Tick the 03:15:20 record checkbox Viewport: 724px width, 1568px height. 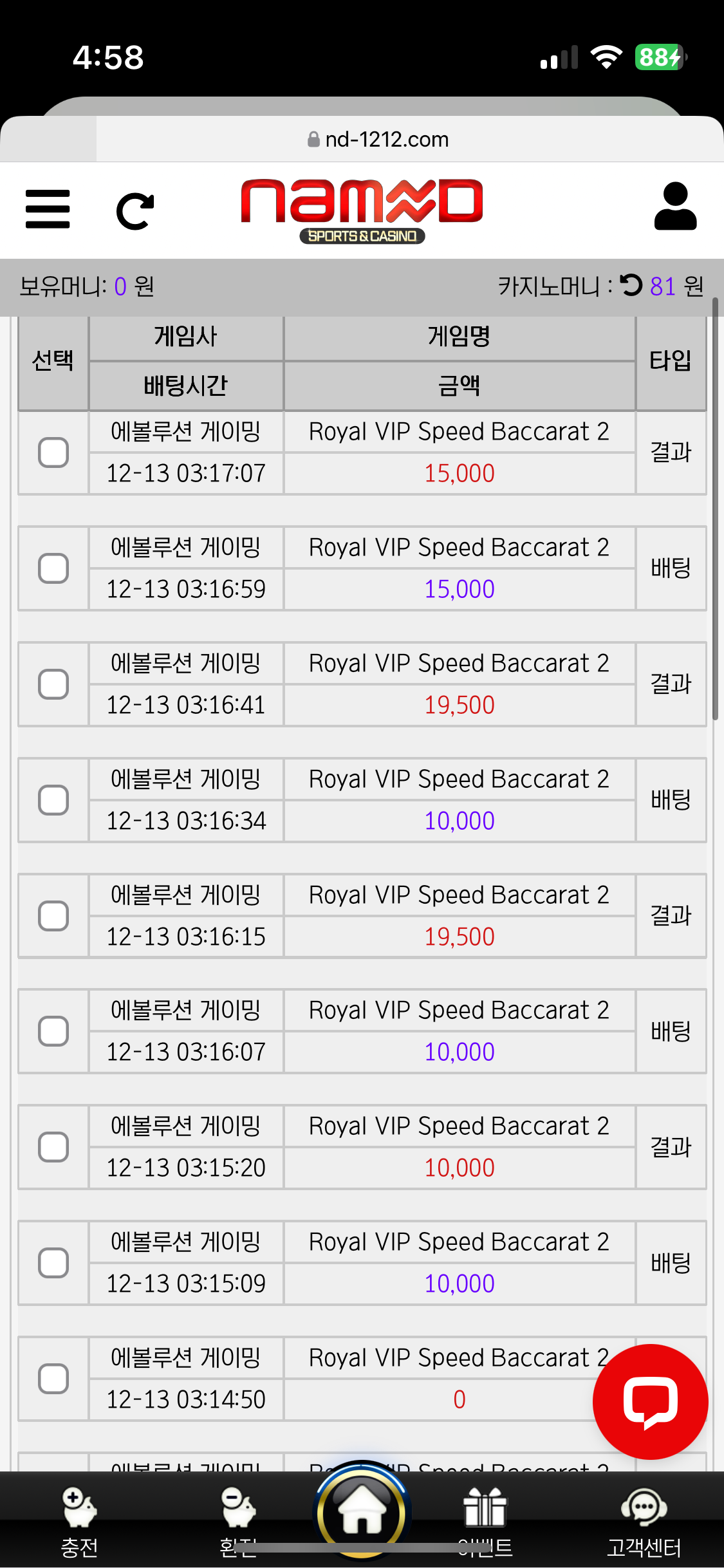[x=53, y=1147]
